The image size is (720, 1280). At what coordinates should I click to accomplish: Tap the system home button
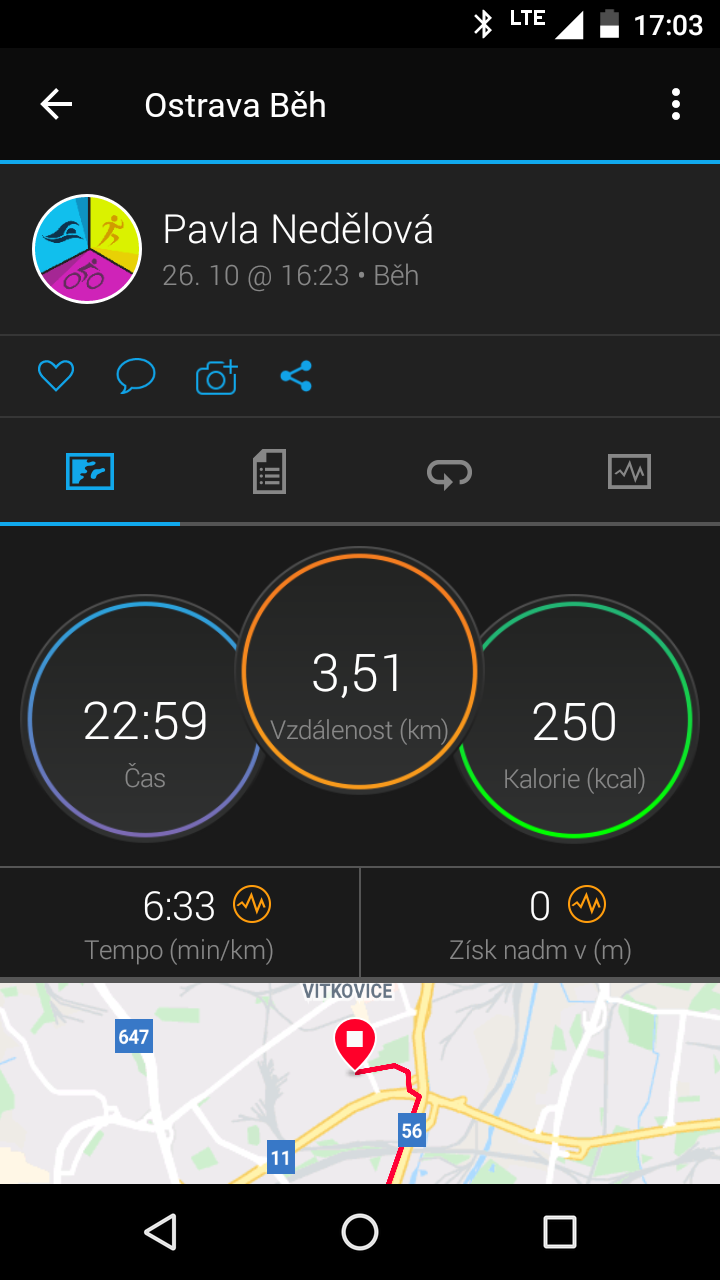tap(360, 1232)
